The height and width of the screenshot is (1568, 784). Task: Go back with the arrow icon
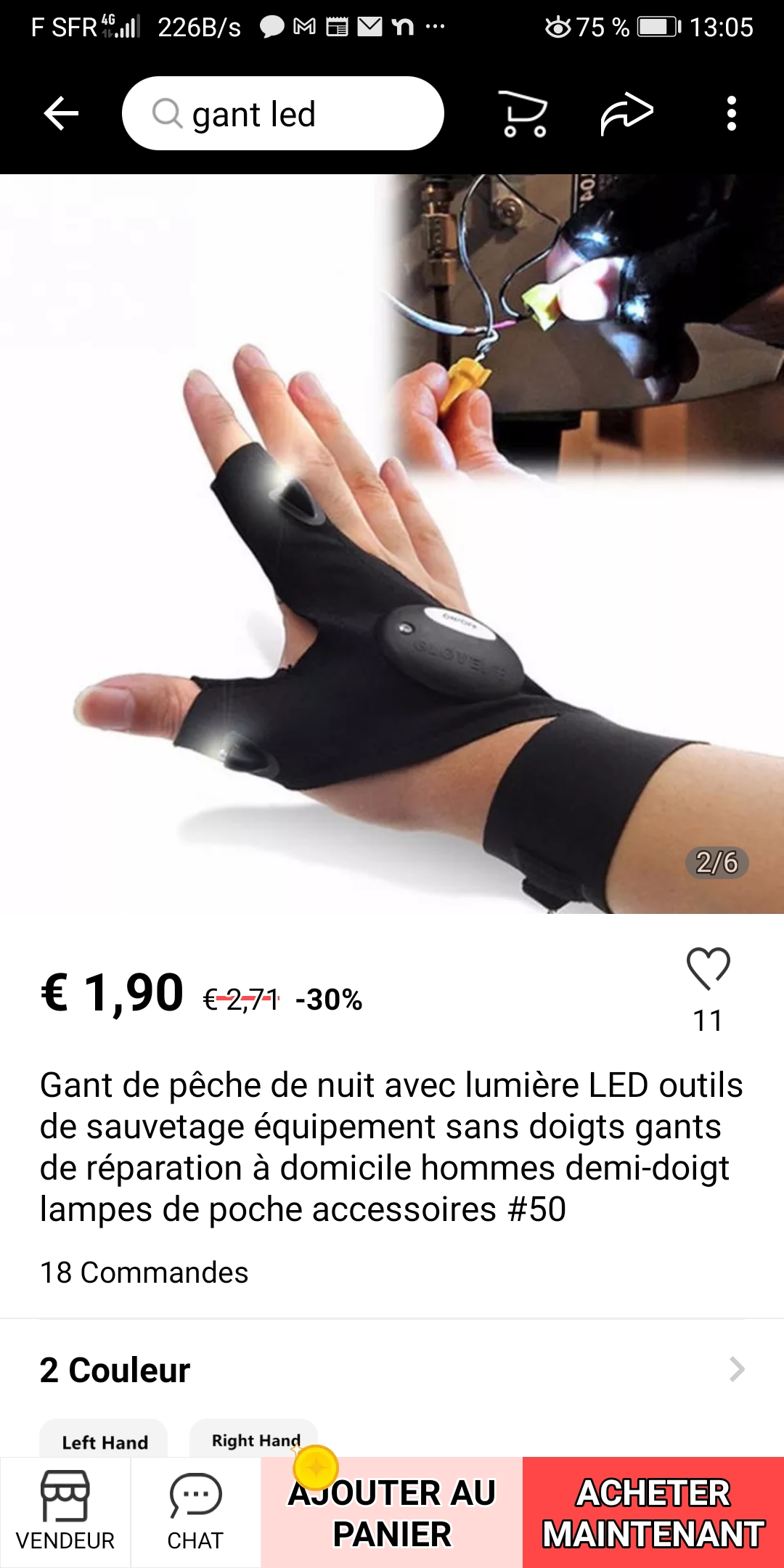tap(61, 114)
